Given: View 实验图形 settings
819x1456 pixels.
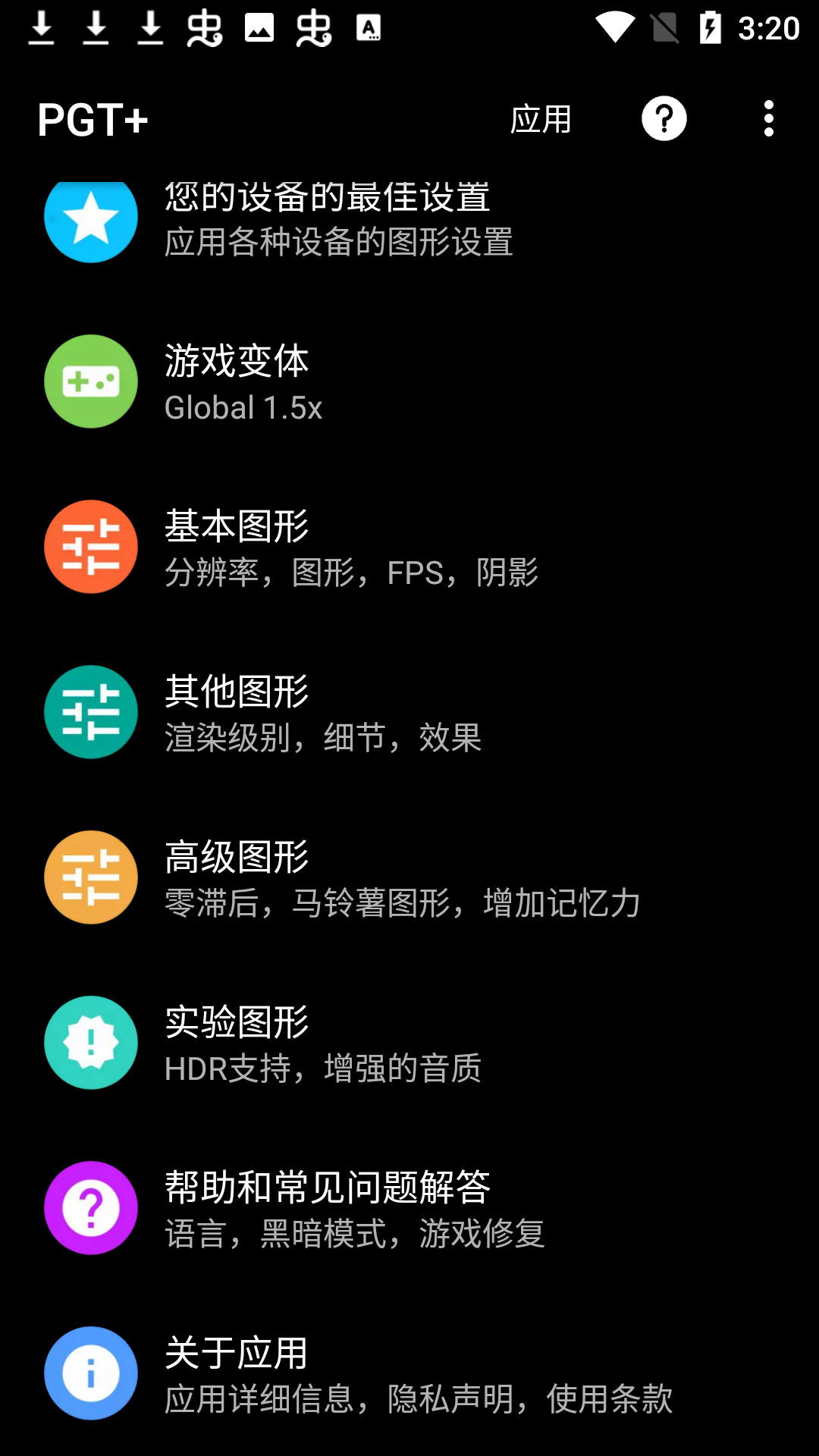Looking at the screenshot, I should 409,1043.
